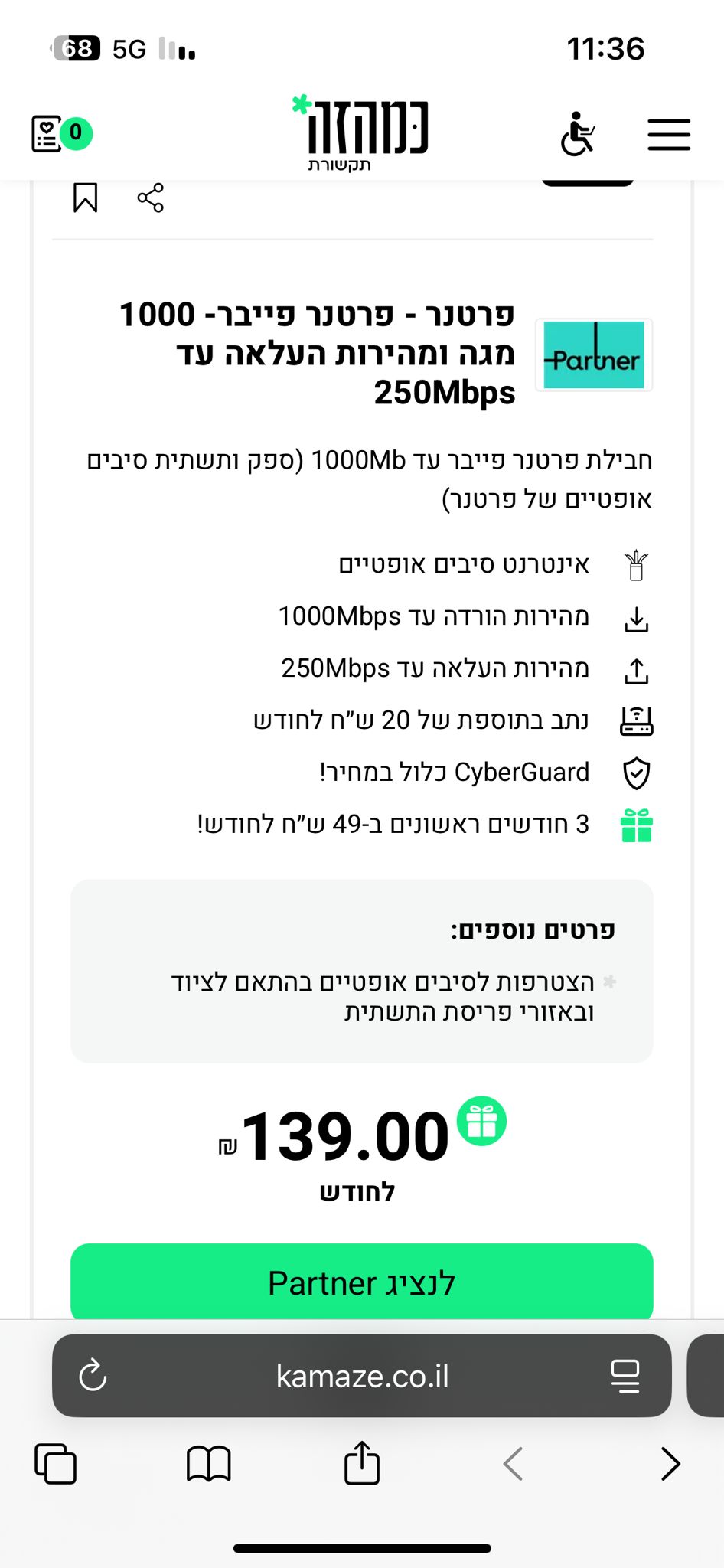Share this Partner plan
The height and width of the screenshot is (1568, 724).
[x=150, y=198]
